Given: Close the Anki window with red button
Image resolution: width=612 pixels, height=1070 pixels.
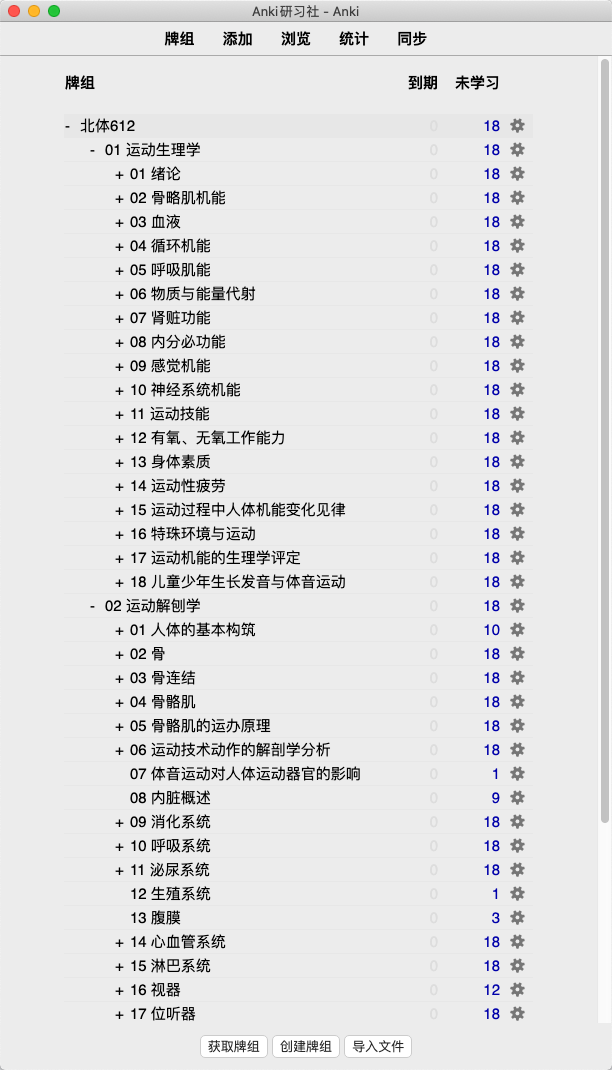Looking at the screenshot, I should [x=14, y=11].
